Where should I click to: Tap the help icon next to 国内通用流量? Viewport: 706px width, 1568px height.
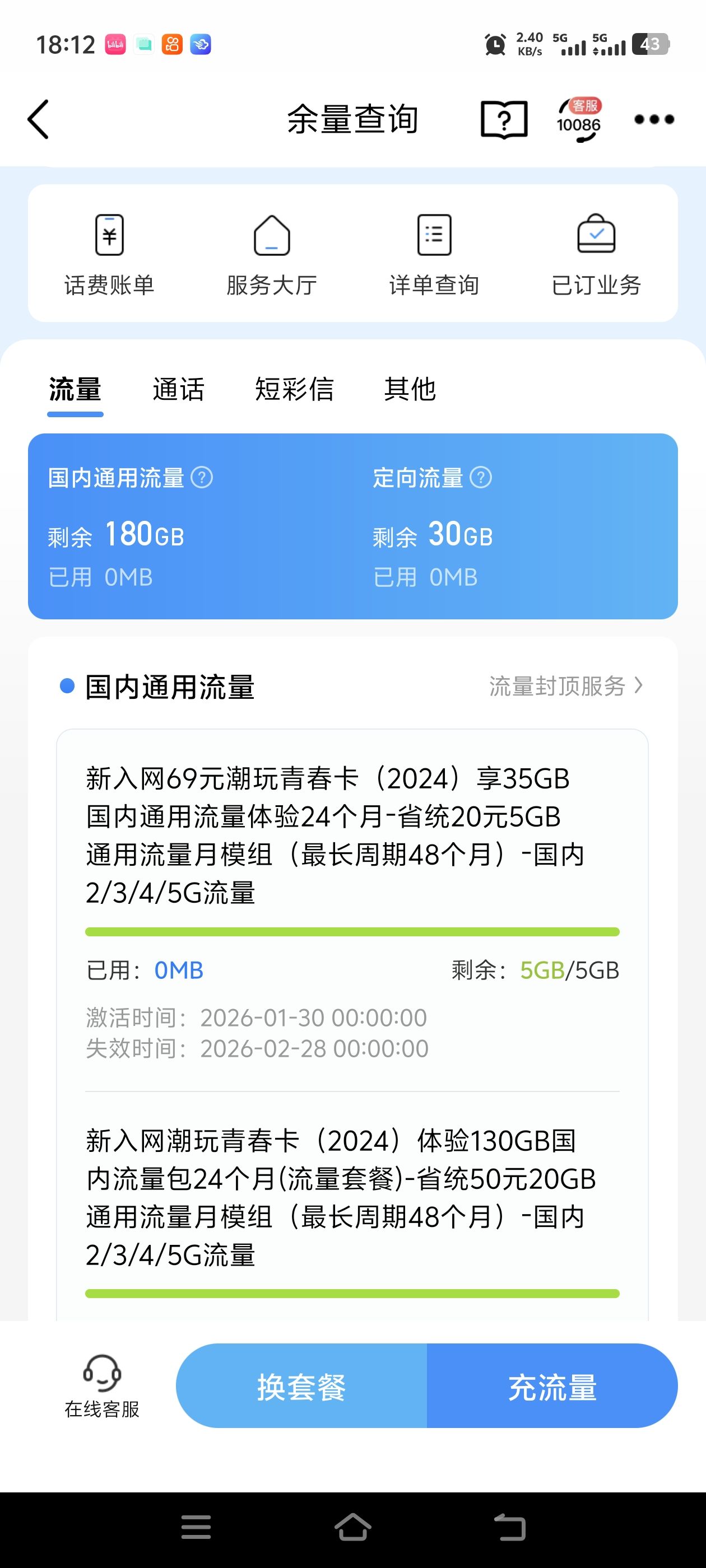[x=202, y=478]
